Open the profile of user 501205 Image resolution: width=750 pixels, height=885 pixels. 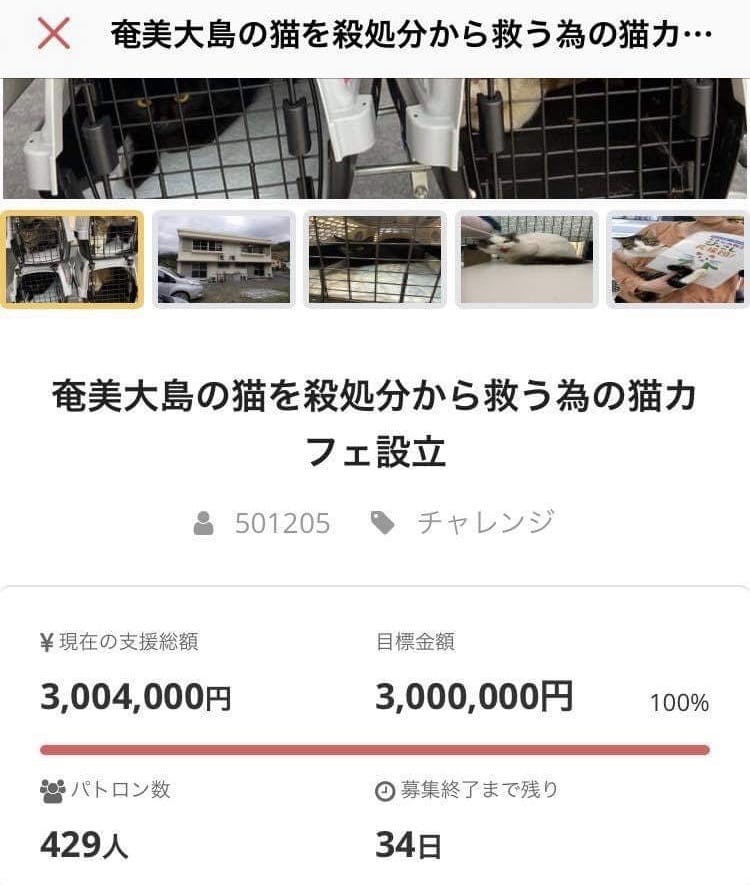pyautogui.click(x=281, y=523)
